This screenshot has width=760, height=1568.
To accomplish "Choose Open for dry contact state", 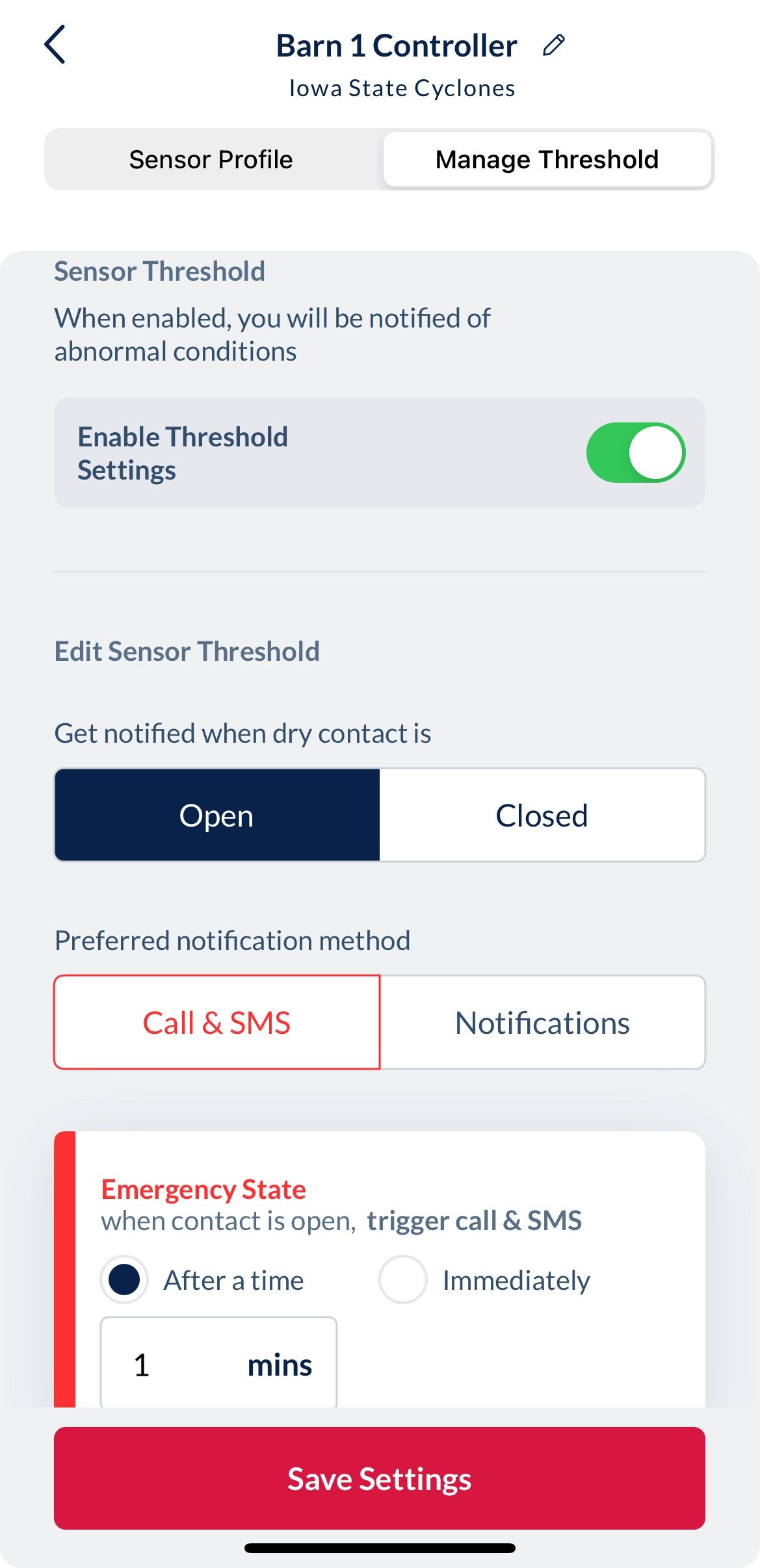I will pos(216,816).
